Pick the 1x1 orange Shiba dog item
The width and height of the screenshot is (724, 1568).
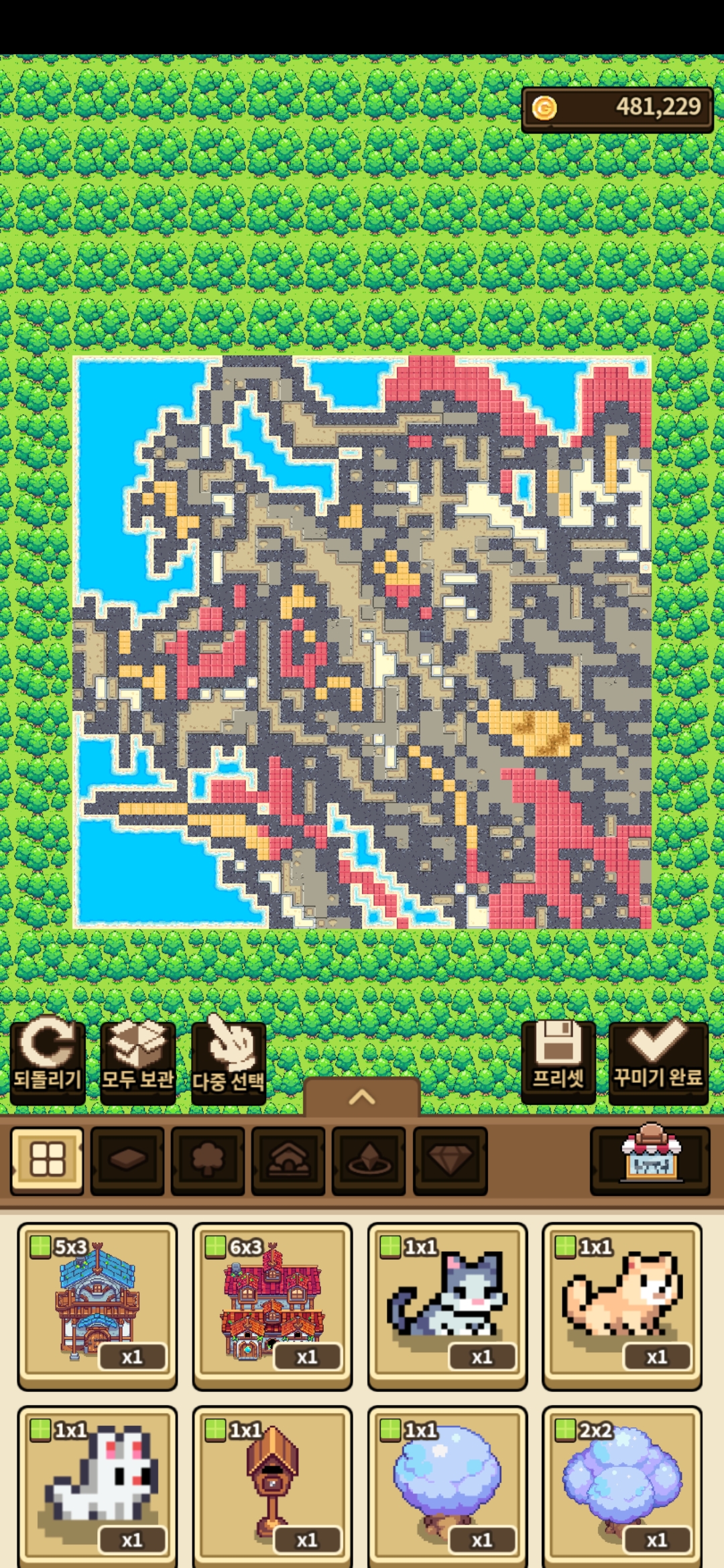coord(622,1305)
